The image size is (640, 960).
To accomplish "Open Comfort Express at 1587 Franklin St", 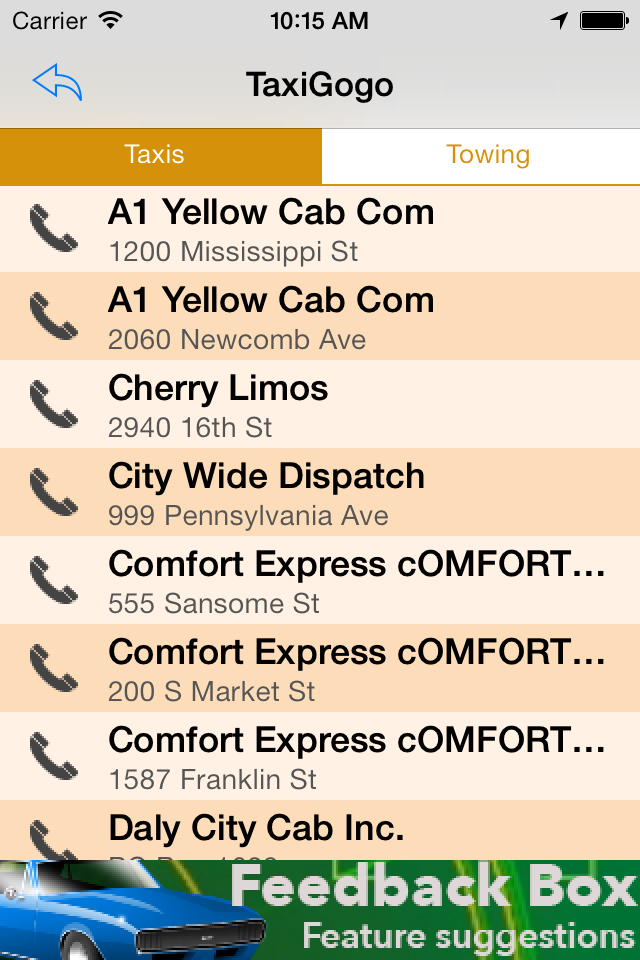I will click(x=320, y=757).
